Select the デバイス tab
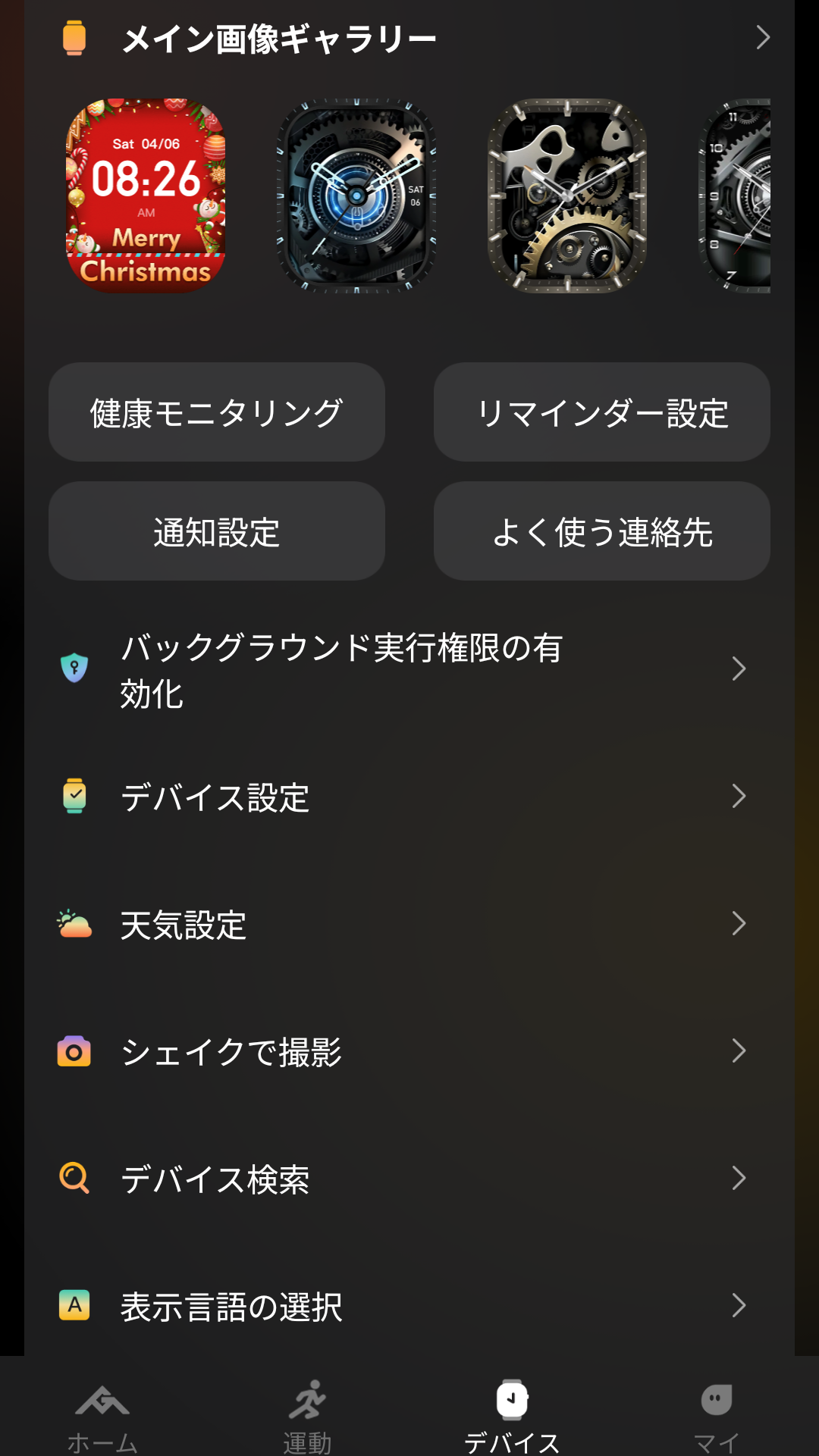This screenshot has height=1456, width=819. coord(512,1416)
